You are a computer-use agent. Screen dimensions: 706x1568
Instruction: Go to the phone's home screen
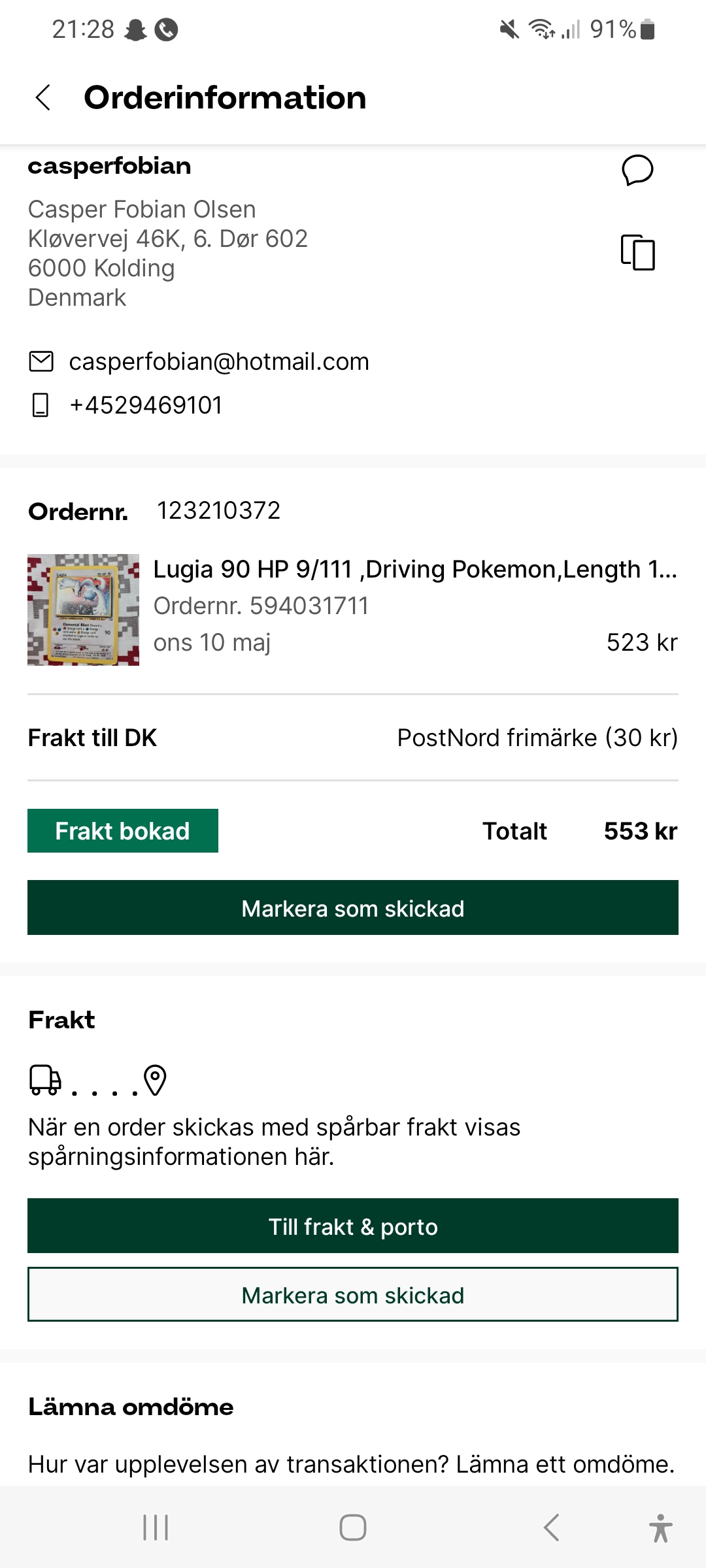coord(353,1527)
